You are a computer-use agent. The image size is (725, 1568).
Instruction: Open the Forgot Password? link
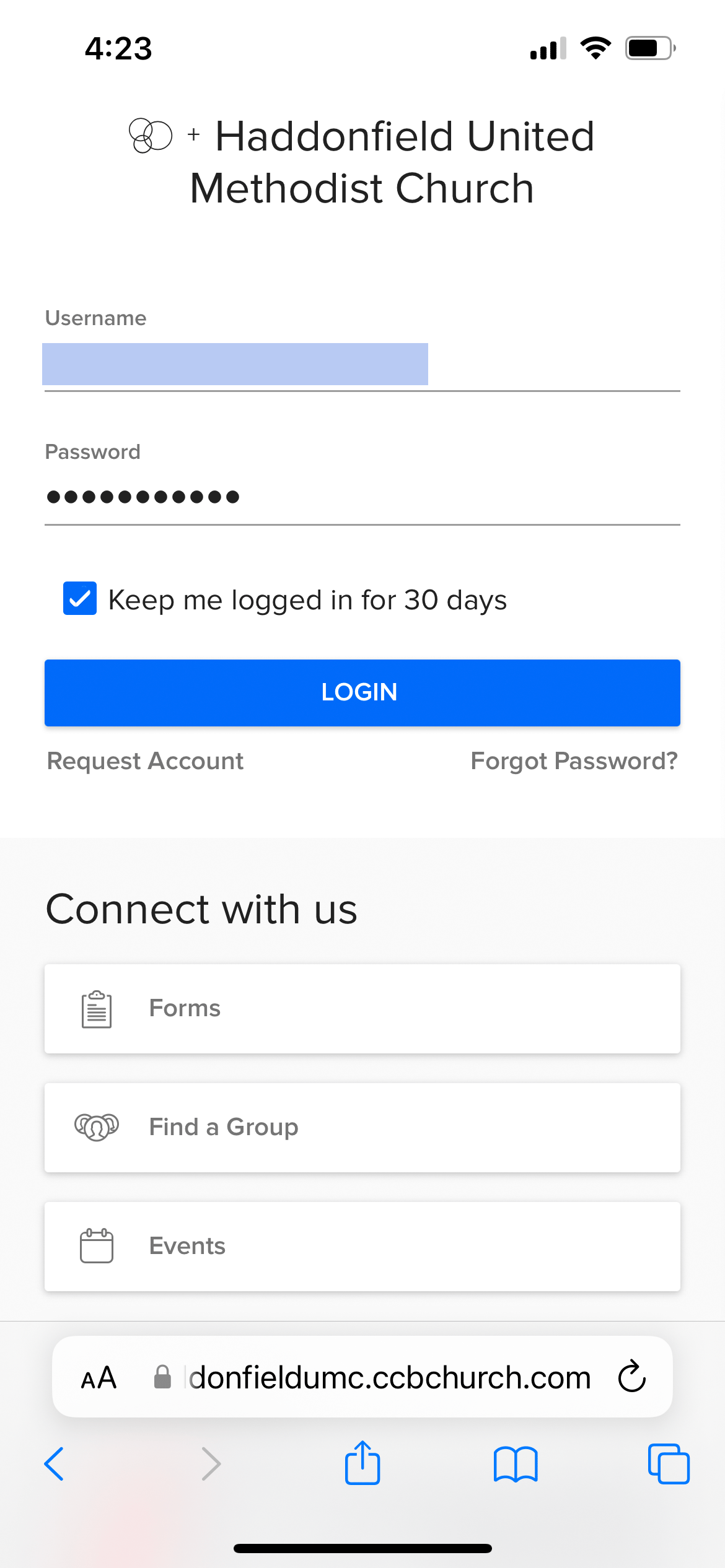click(x=574, y=761)
